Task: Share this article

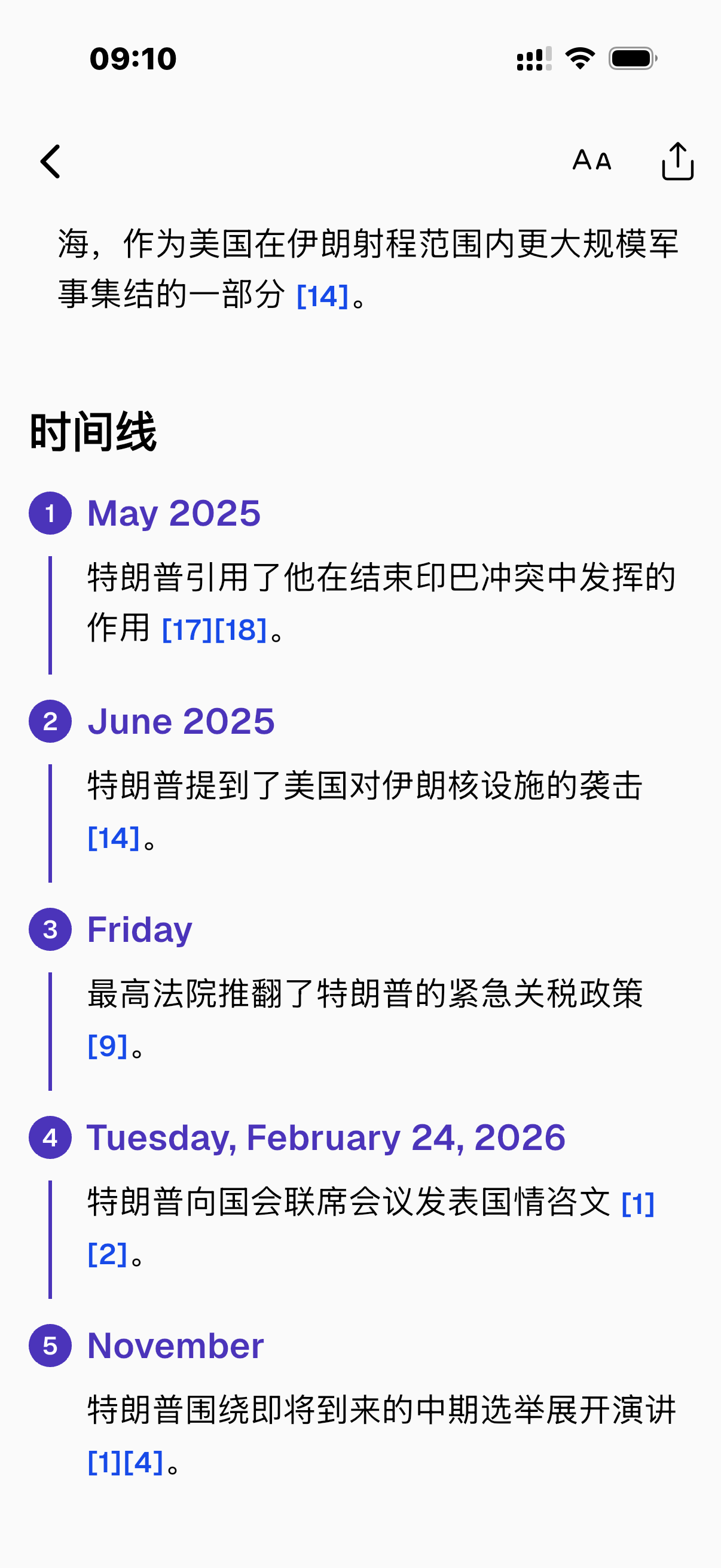Action: point(677,161)
